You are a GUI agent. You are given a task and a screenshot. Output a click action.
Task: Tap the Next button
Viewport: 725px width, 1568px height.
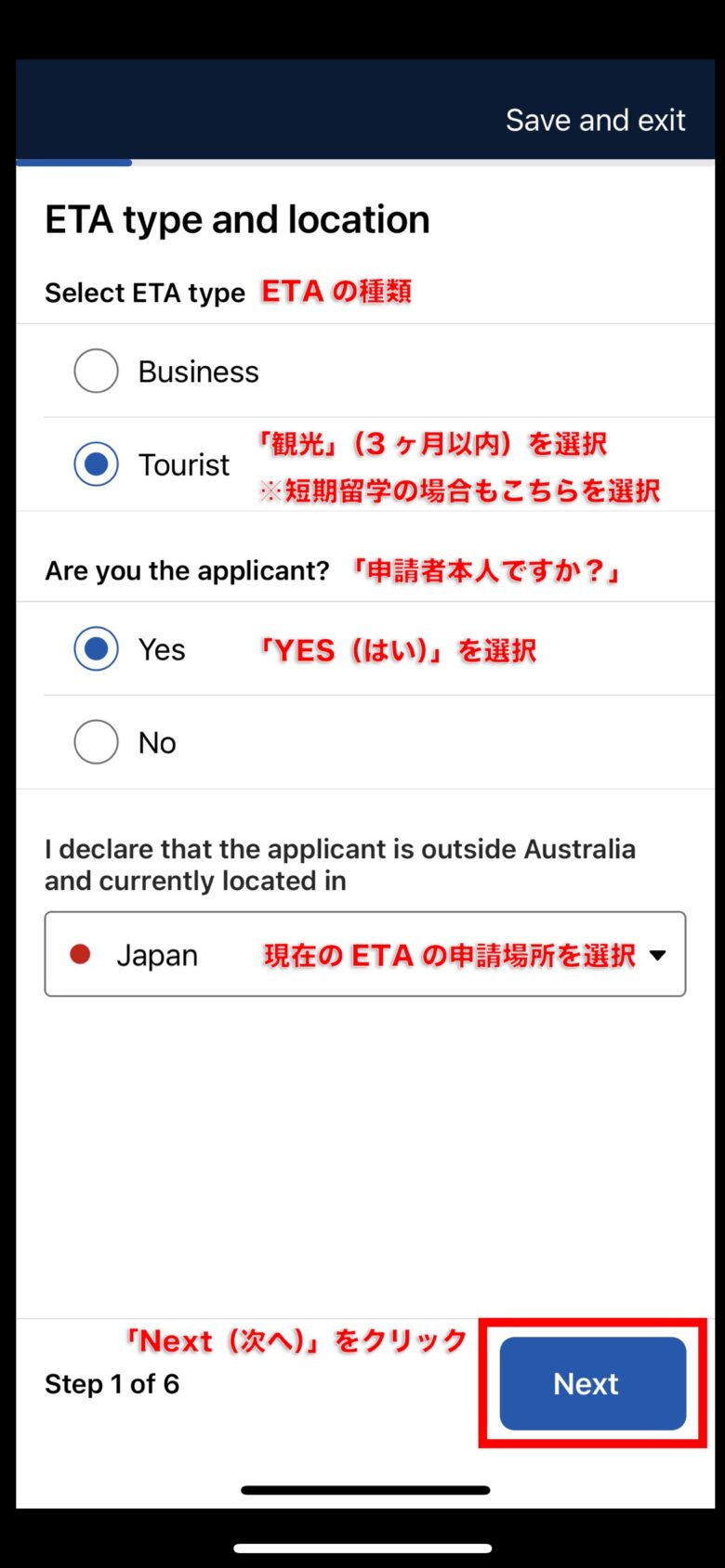click(x=593, y=1383)
